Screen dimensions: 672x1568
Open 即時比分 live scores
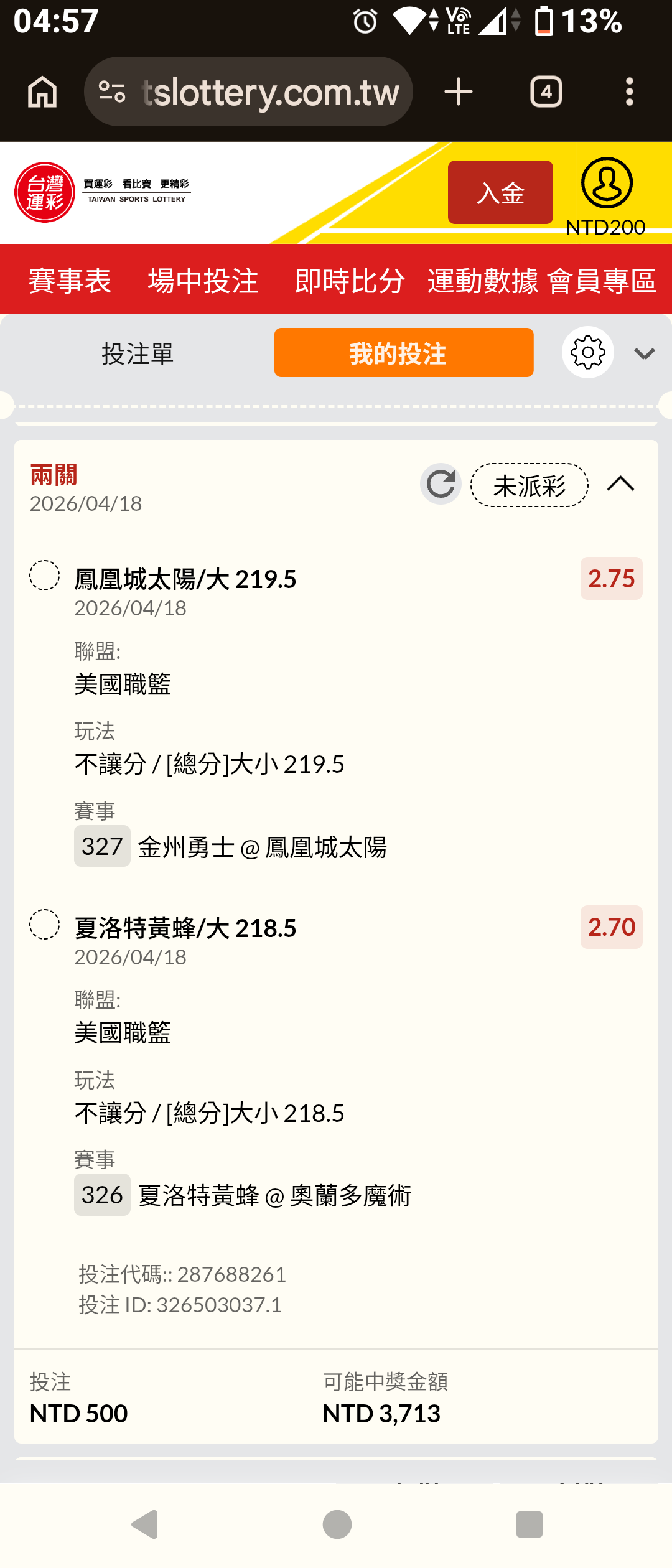coord(350,281)
